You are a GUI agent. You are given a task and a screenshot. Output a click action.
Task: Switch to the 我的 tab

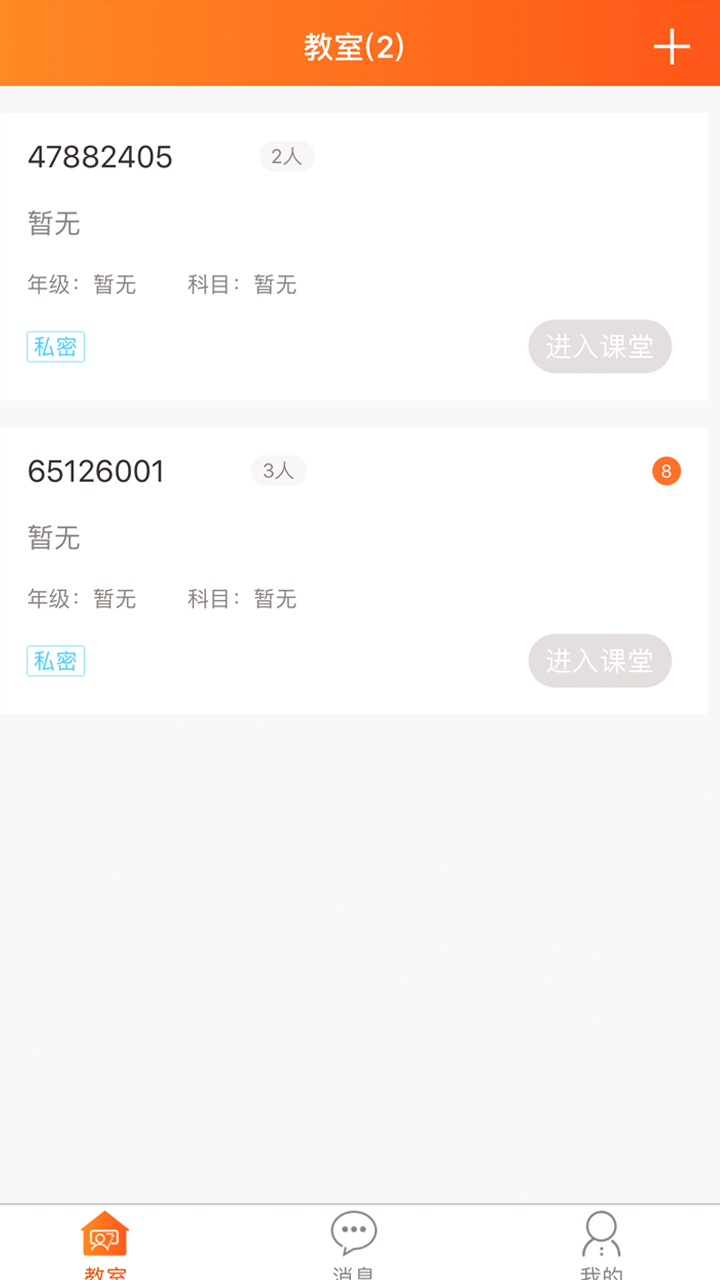pos(600,1240)
